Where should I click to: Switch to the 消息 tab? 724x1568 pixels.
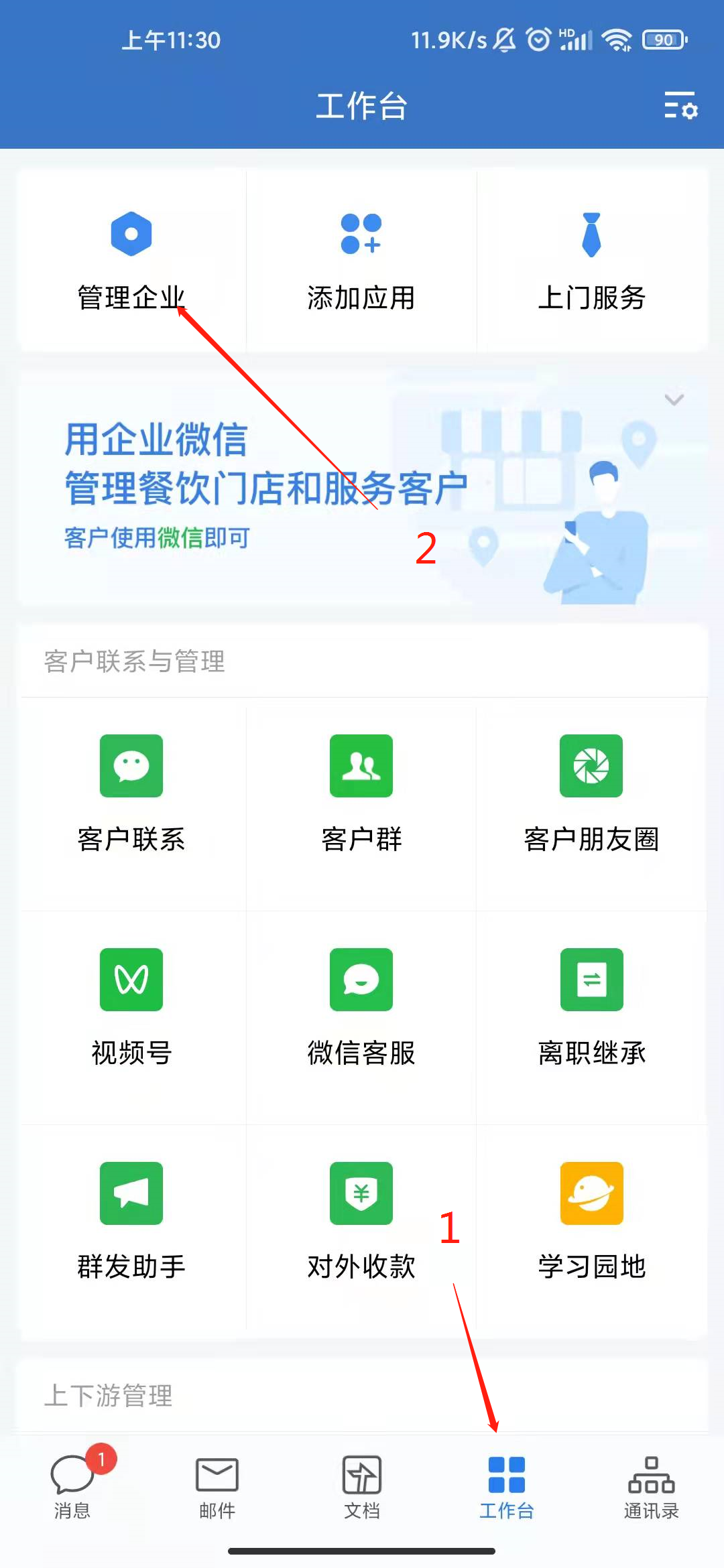(x=72, y=1486)
